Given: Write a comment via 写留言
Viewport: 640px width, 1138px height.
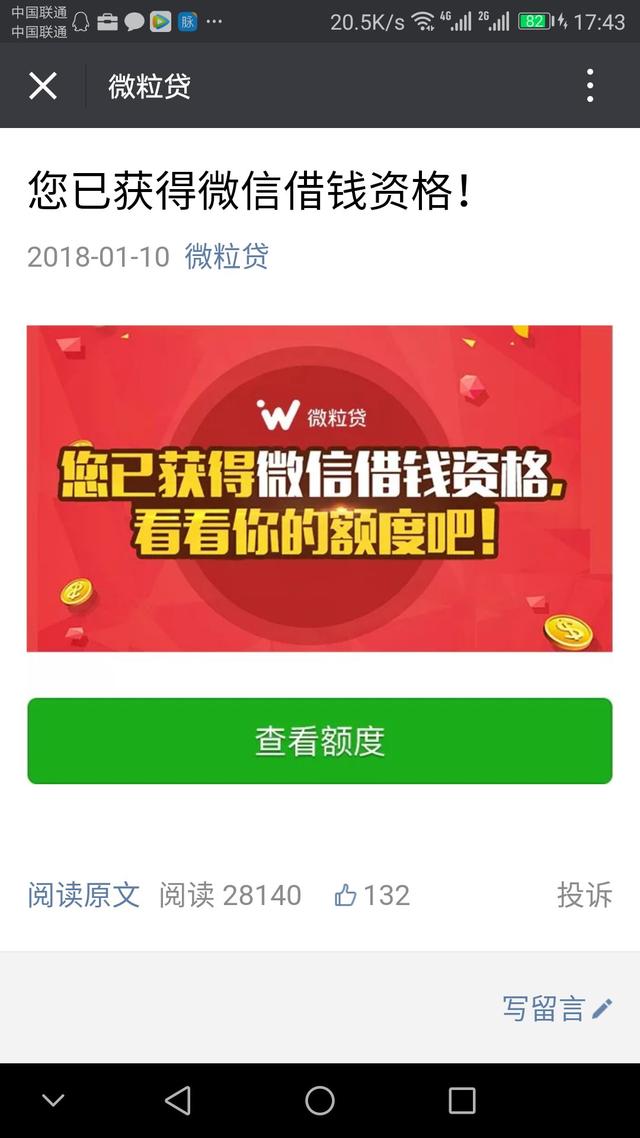Looking at the screenshot, I should point(556,1009).
